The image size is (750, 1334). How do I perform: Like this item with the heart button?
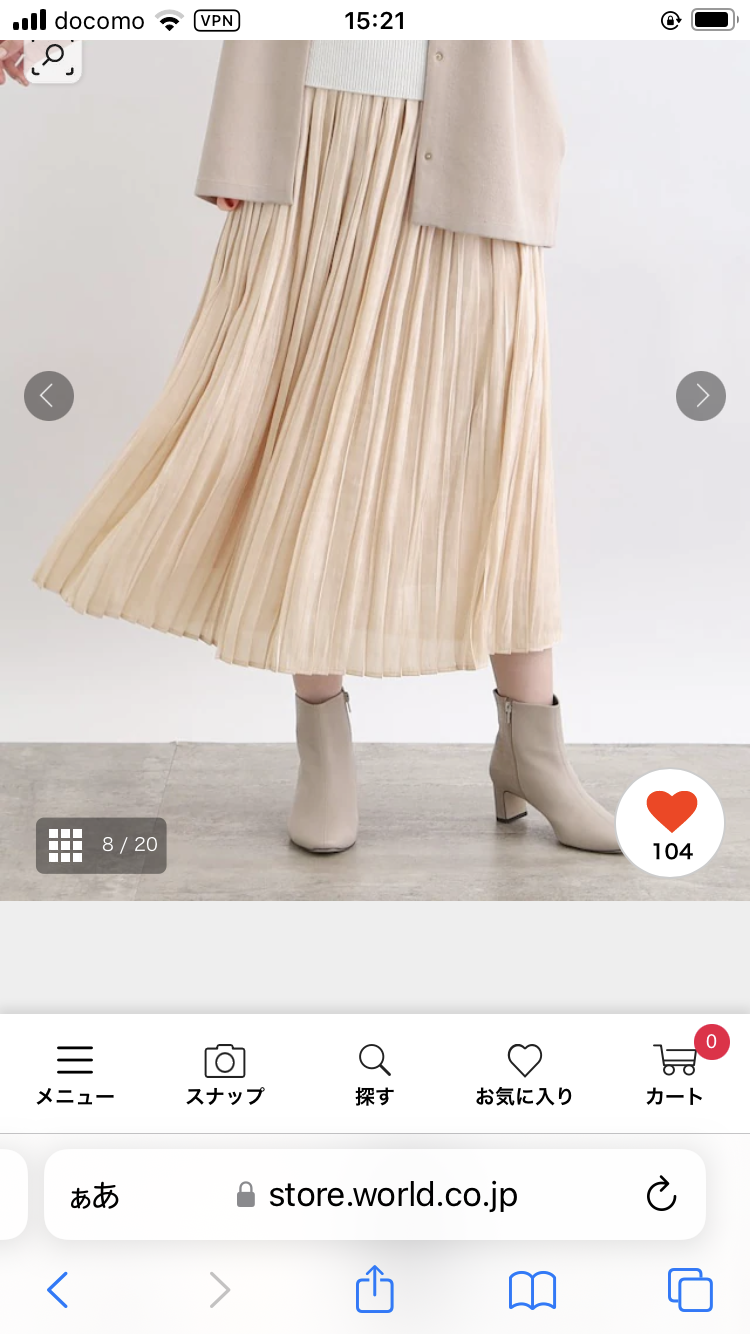[671, 823]
